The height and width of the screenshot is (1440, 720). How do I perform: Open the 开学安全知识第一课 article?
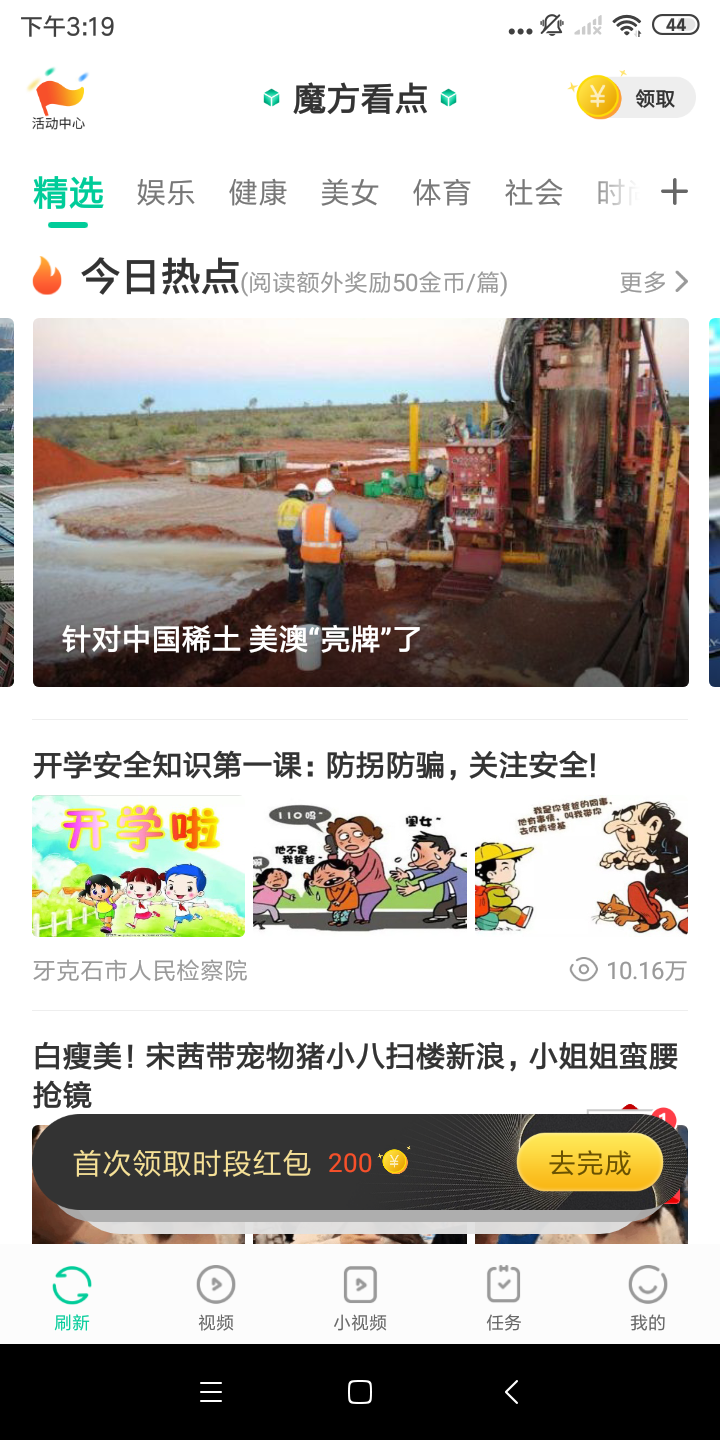tap(315, 766)
